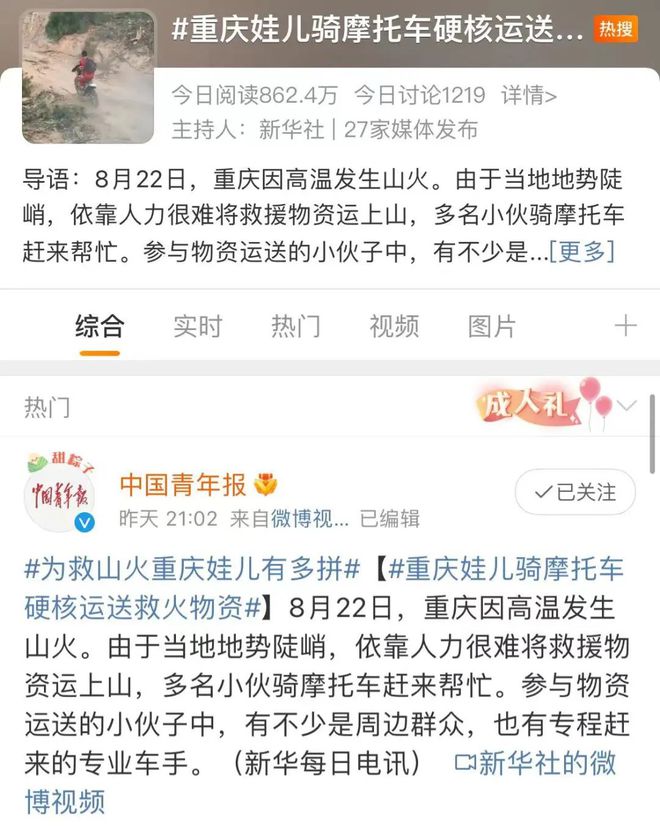This screenshot has height=836, width=660.
Task: Tap the plus icon beside tabs
Action: tap(625, 326)
